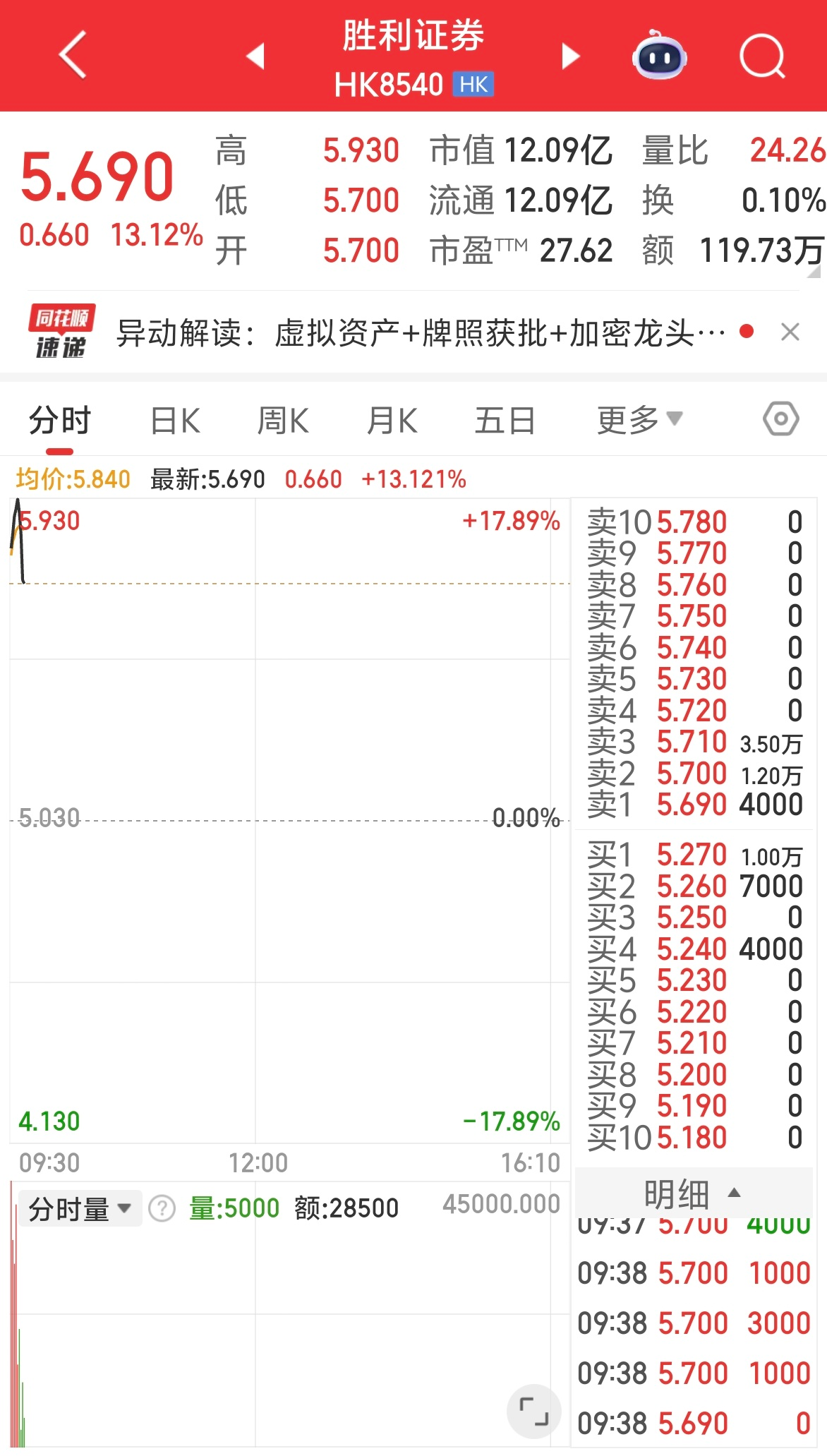
Task: Open the stock search
Action: pos(762,56)
